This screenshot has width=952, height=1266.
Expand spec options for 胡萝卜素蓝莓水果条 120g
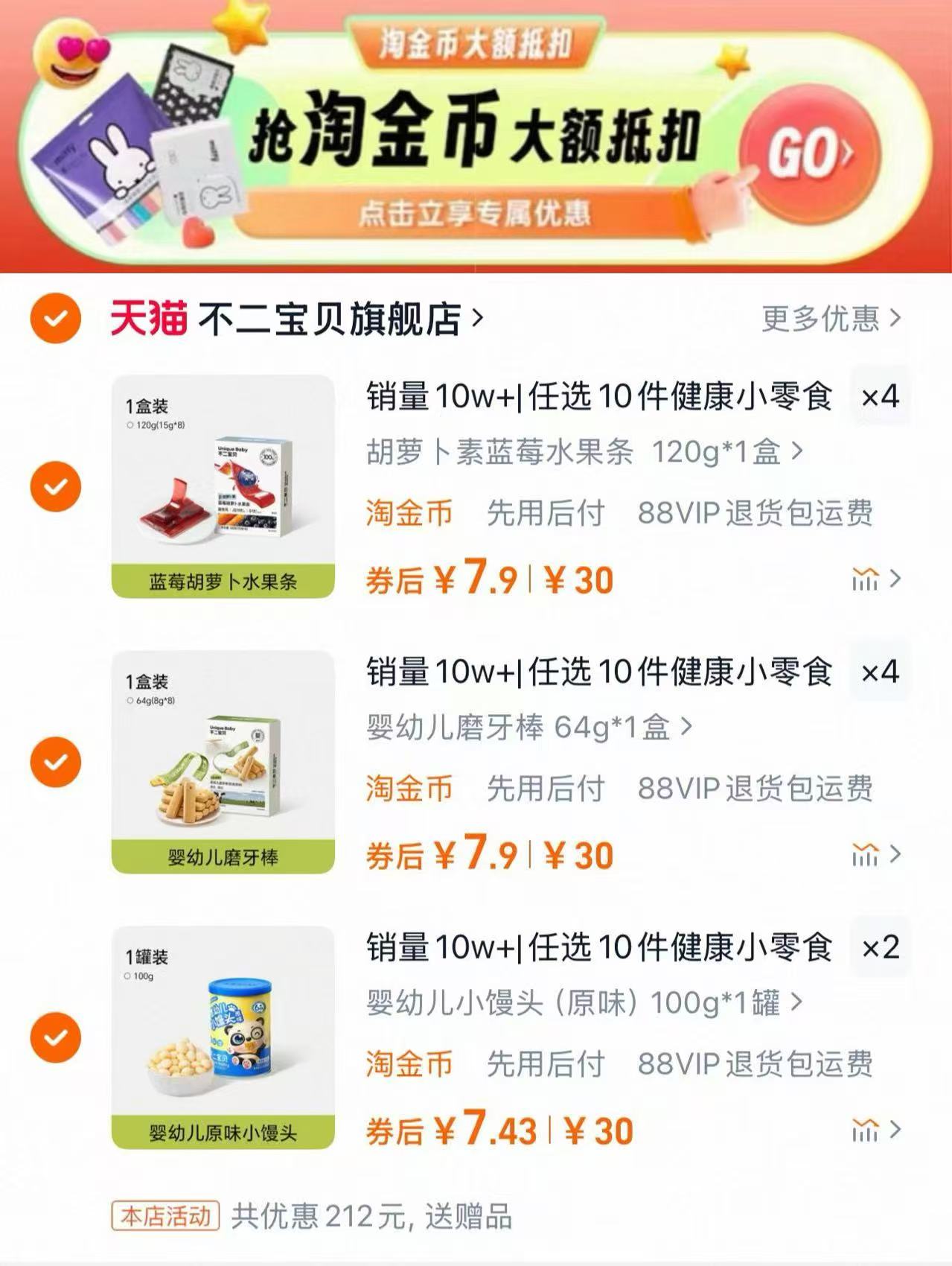tap(581, 451)
